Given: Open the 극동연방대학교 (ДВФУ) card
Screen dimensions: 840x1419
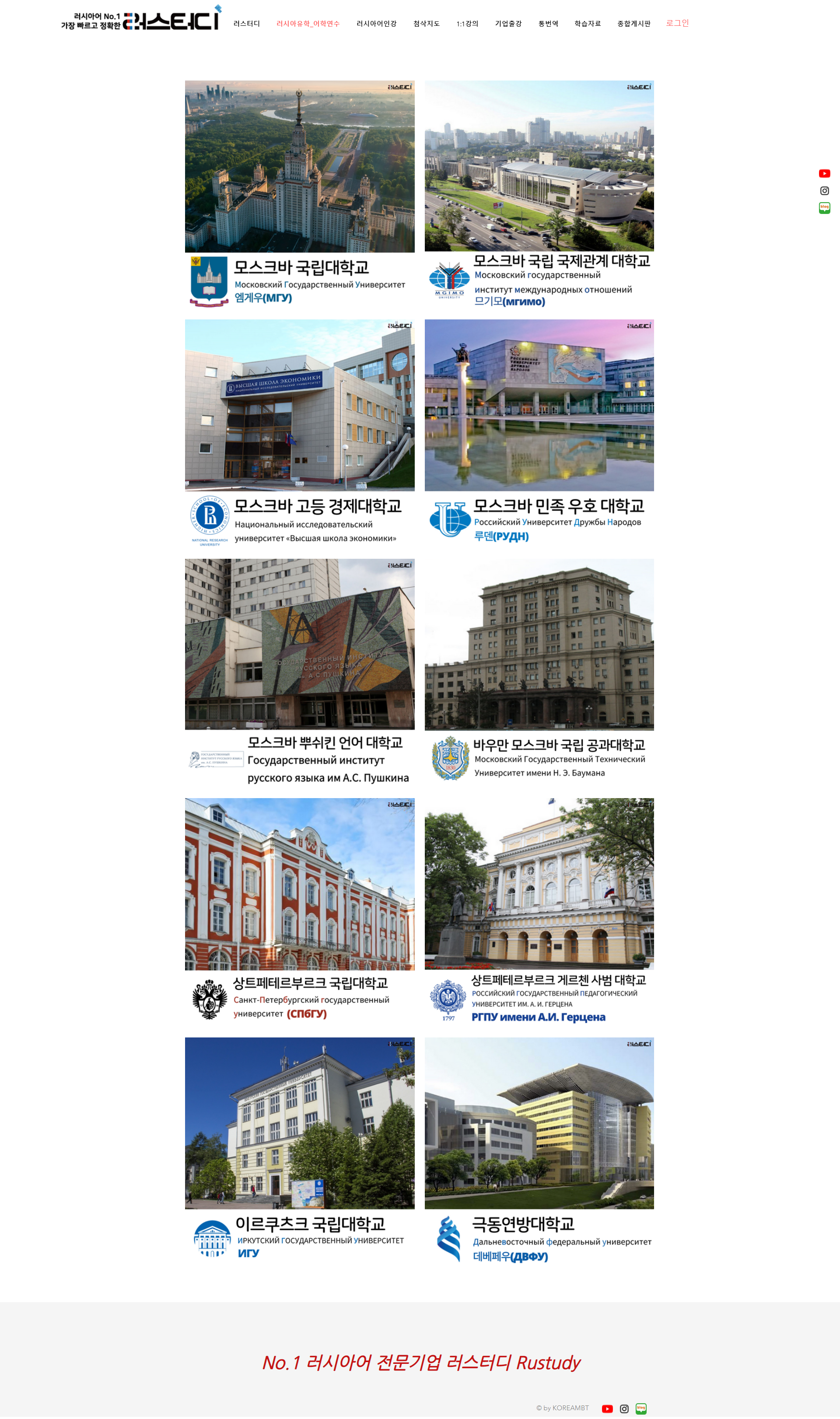Looking at the screenshot, I should point(539,1152).
